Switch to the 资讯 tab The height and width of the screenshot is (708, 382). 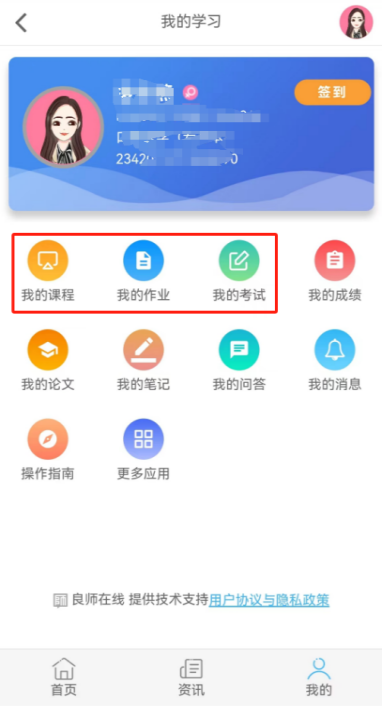pos(191,677)
